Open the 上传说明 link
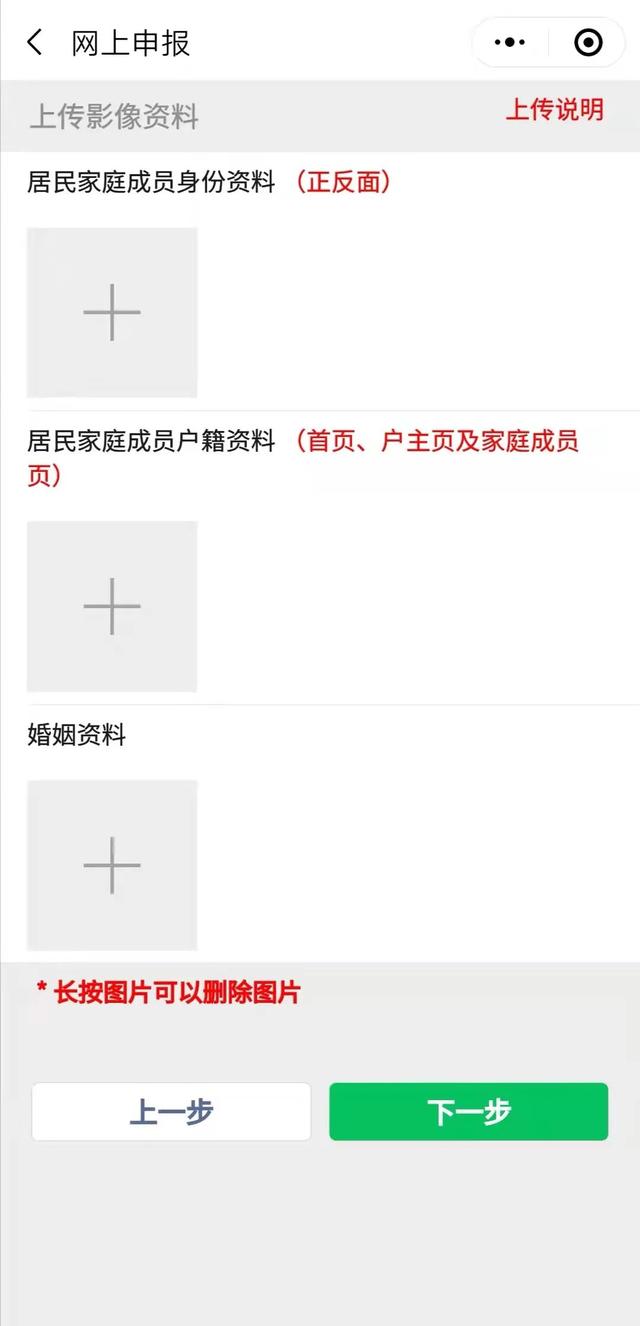640x1326 pixels. click(554, 110)
